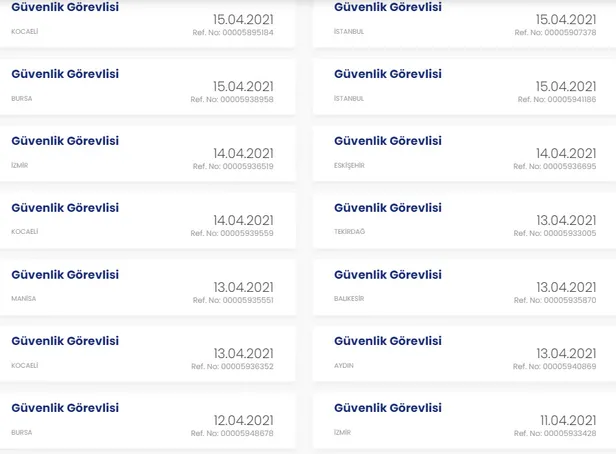This screenshot has height=454, width=616.
Task: View the İzmir job dated 14.04.2021
Action: [x=65, y=141]
